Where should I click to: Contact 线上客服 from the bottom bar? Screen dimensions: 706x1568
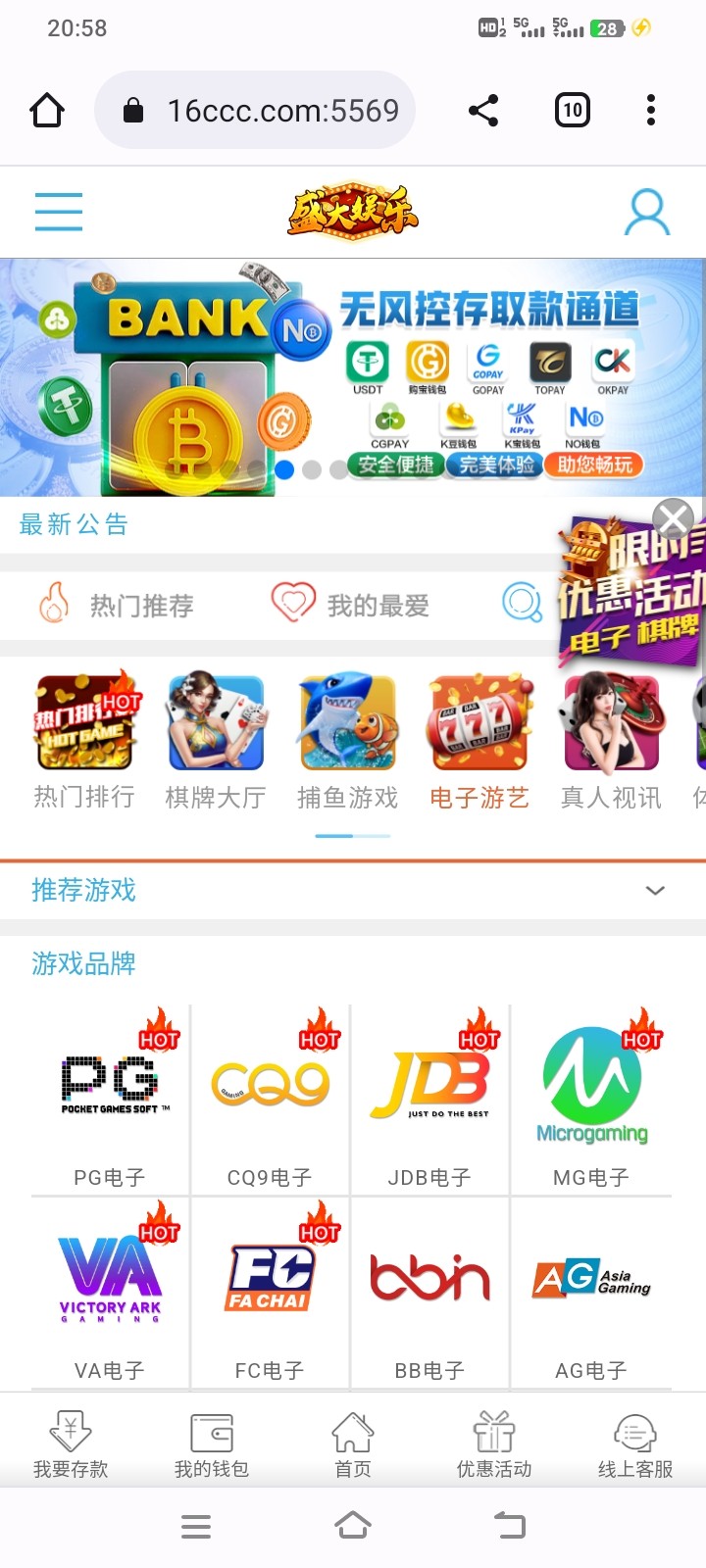[635, 1444]
